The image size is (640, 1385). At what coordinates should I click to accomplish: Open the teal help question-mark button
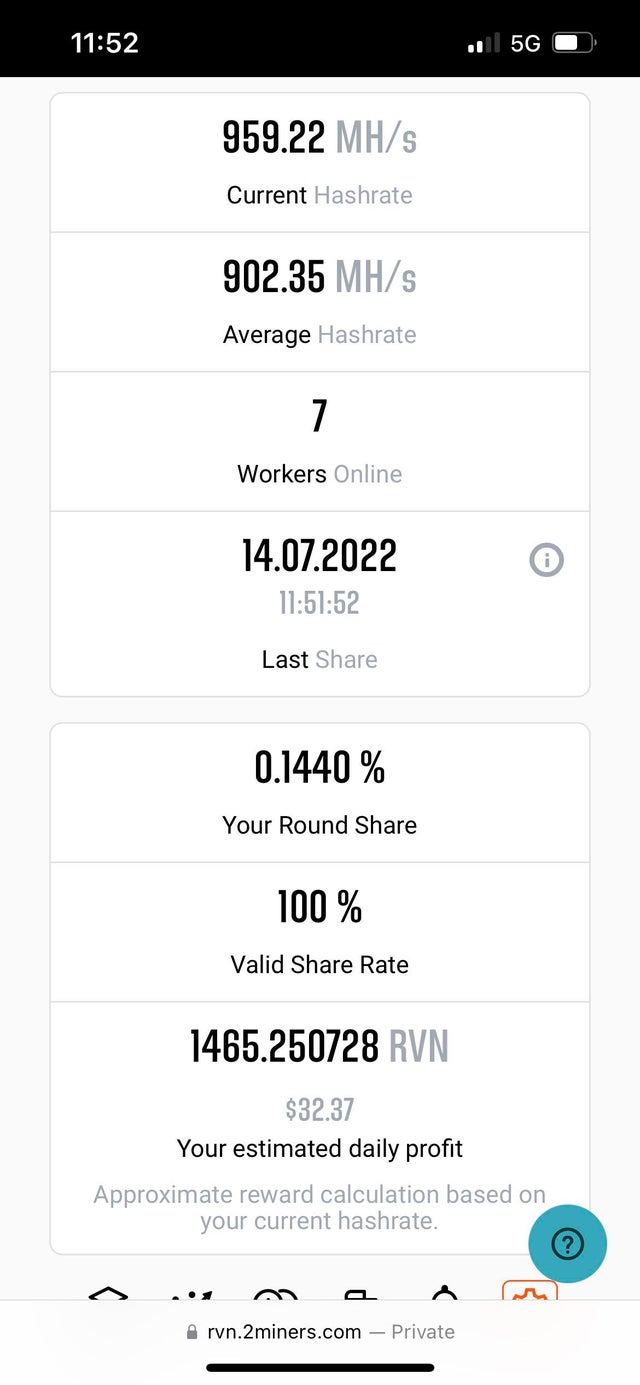567,1244
